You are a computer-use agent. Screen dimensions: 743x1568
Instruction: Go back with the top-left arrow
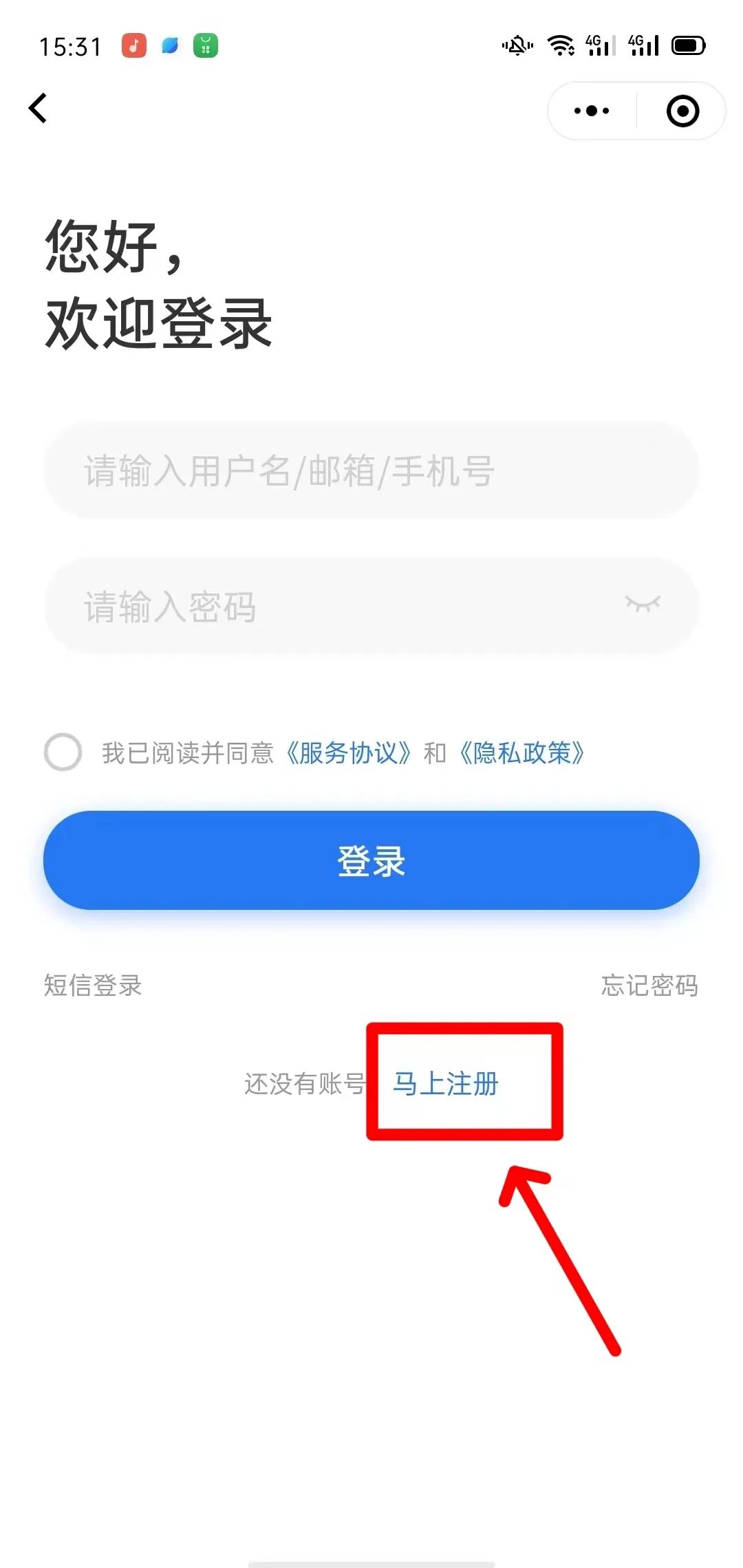(38, 109)
